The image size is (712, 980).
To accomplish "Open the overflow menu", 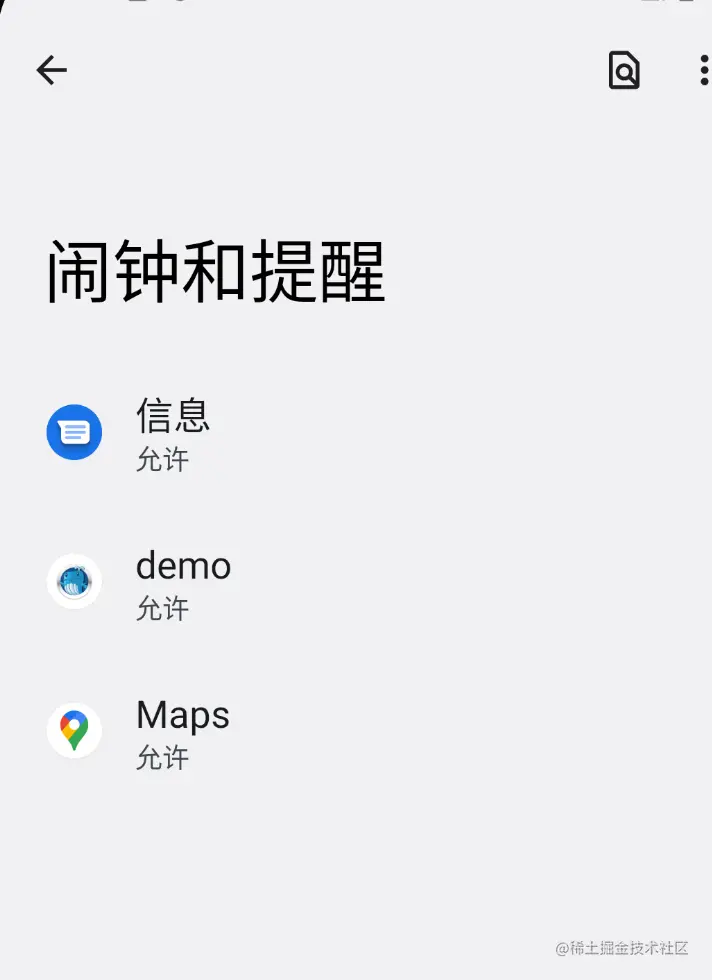I will pyautogui.click(x=704, y=70).
